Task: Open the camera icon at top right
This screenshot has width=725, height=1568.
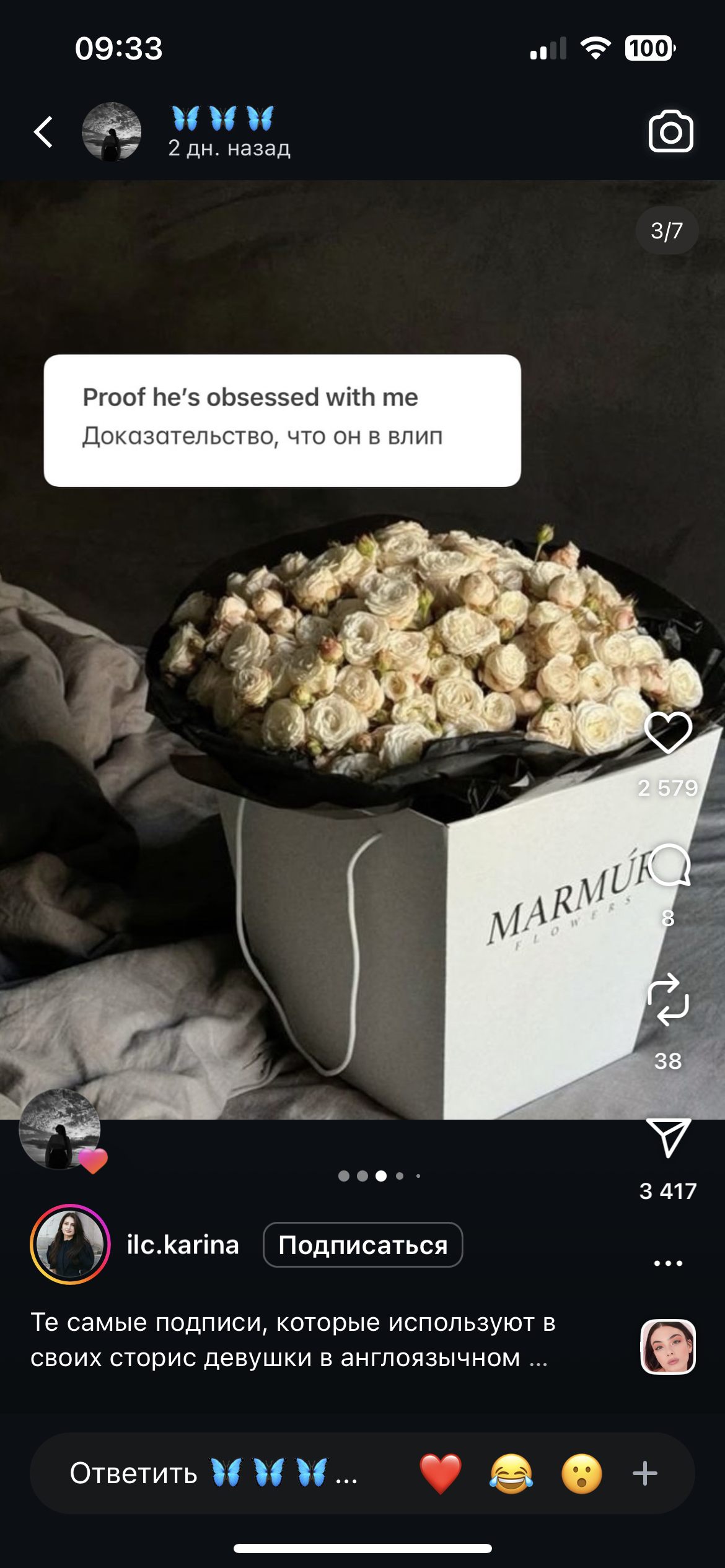Action: click(670, 131)
